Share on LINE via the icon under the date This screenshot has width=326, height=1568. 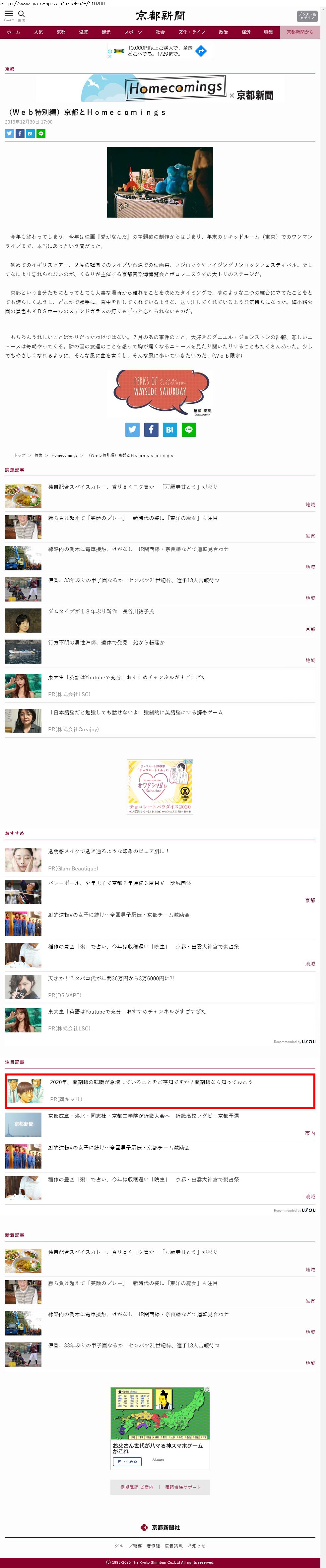[41, 133]
